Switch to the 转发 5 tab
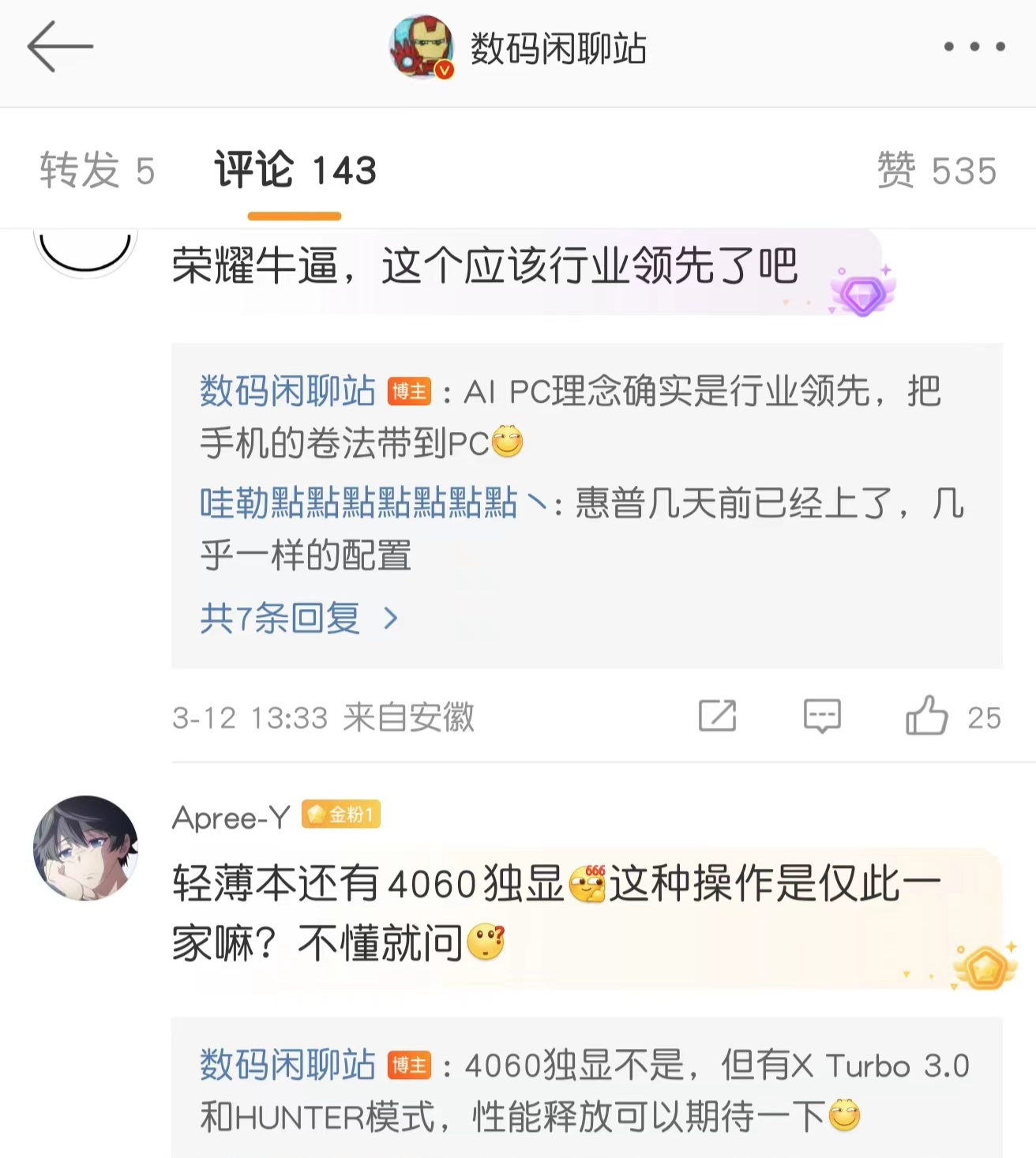This screenshot has width=1036, height=1158. point(97,171)
